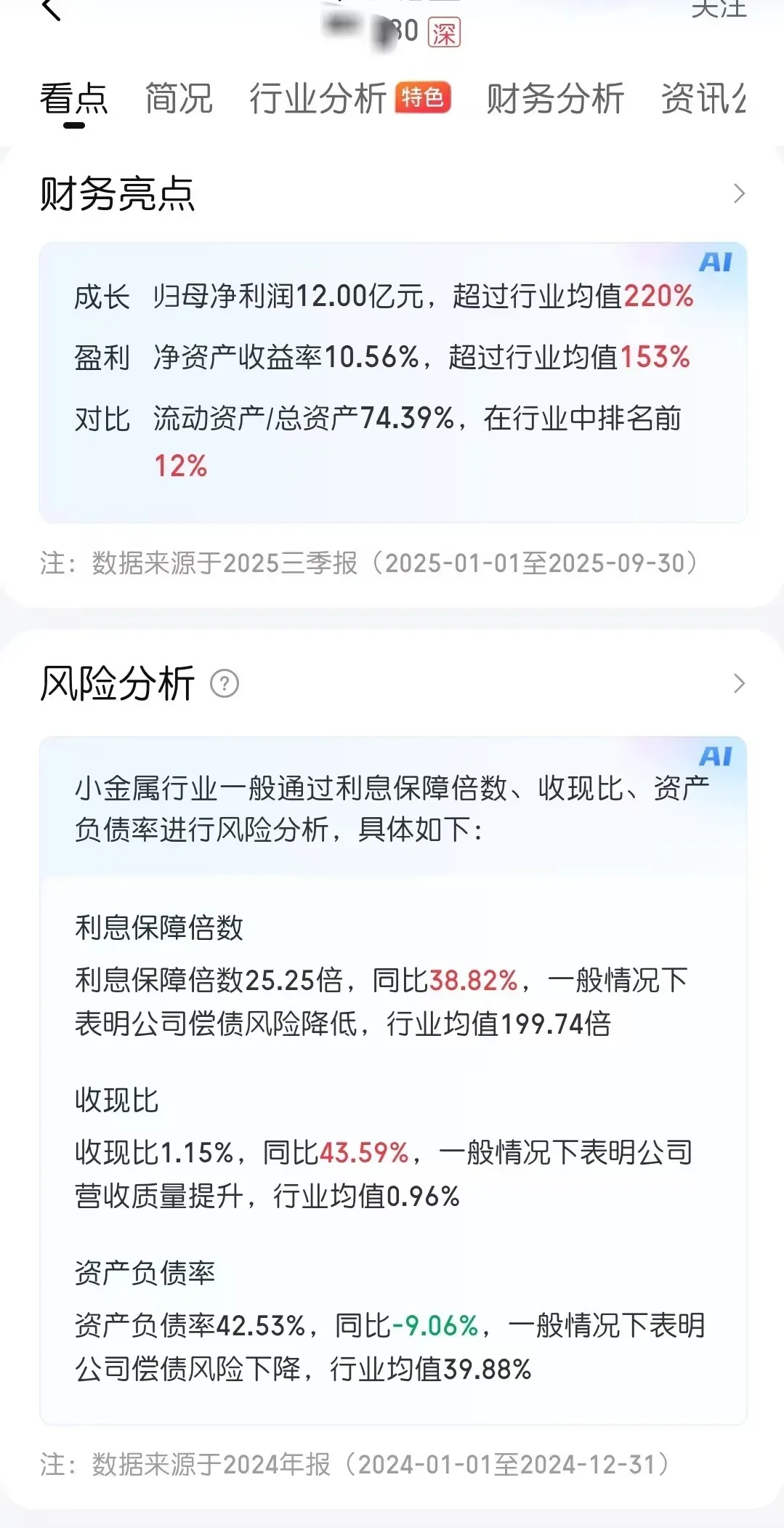Tap the help icon next to 风险分析
Screen dimensions: 784x1528
225,684
